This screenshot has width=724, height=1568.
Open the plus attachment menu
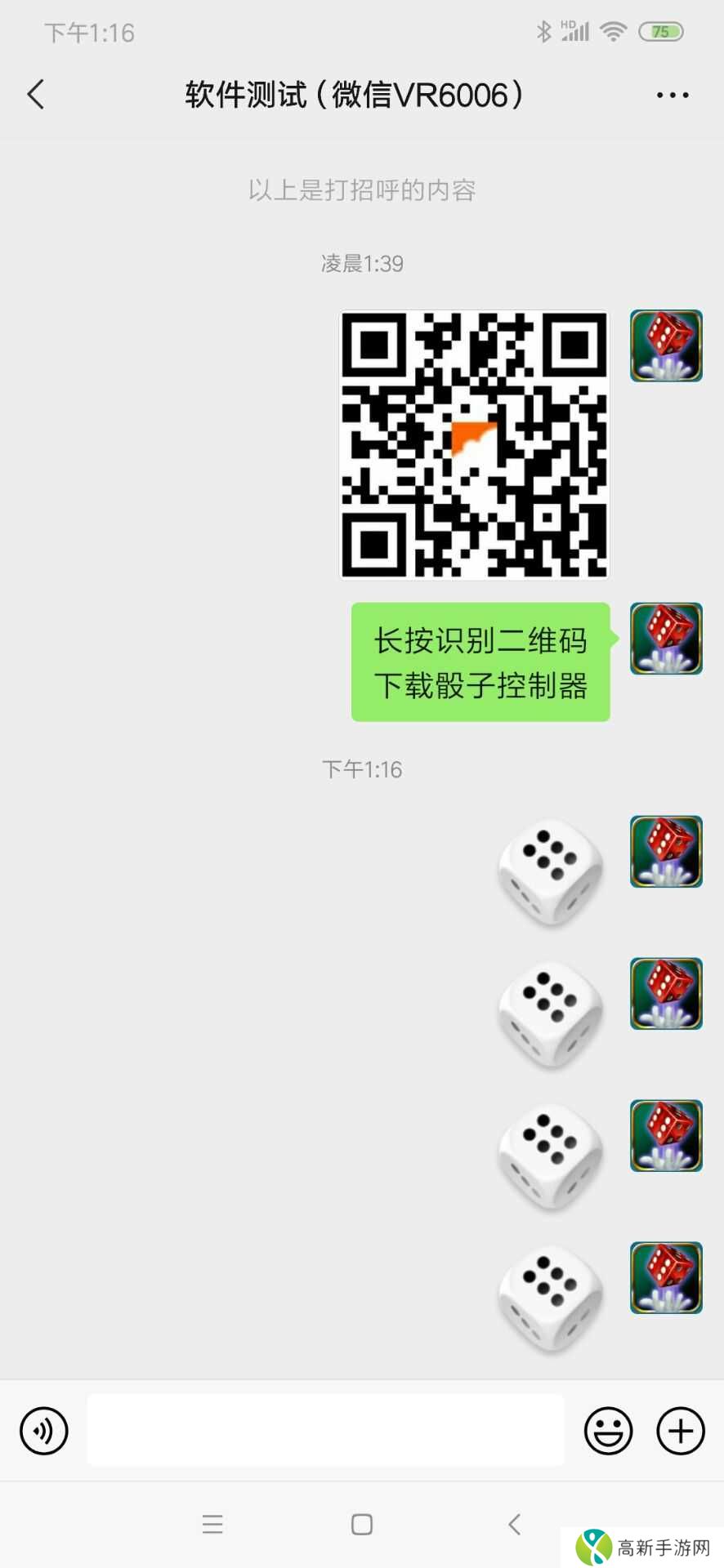point(680,1431)
